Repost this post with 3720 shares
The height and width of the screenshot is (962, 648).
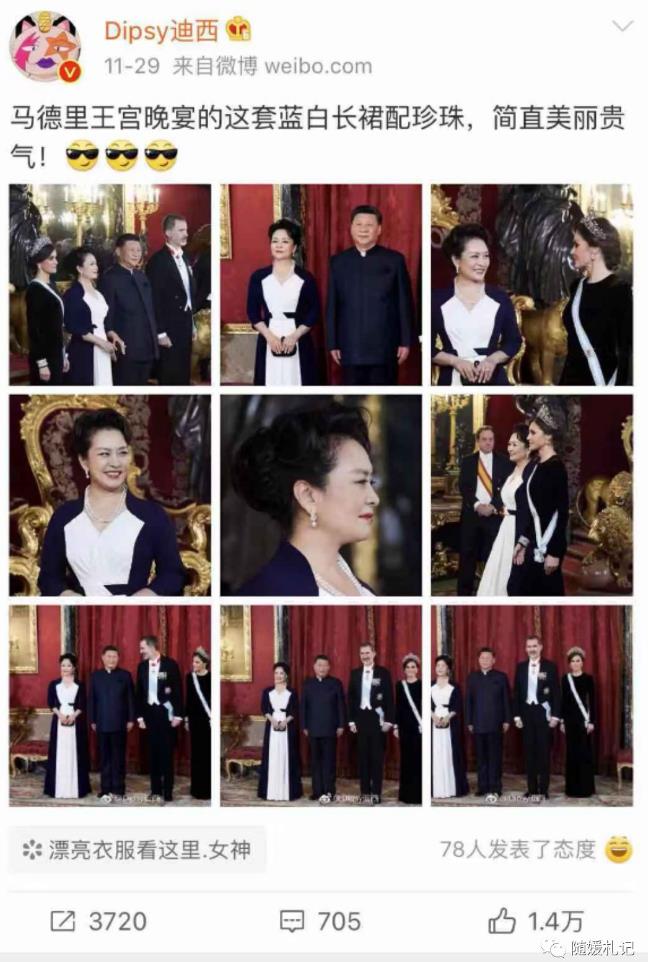(98, 921)
